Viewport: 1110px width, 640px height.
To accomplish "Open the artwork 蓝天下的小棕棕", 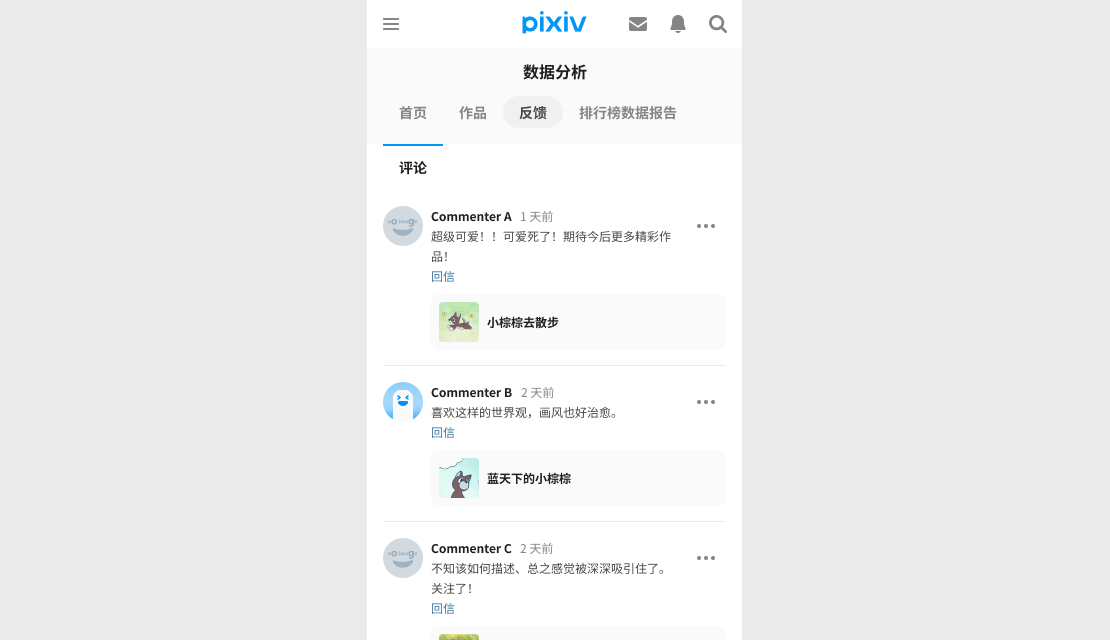I will [578, 478].
